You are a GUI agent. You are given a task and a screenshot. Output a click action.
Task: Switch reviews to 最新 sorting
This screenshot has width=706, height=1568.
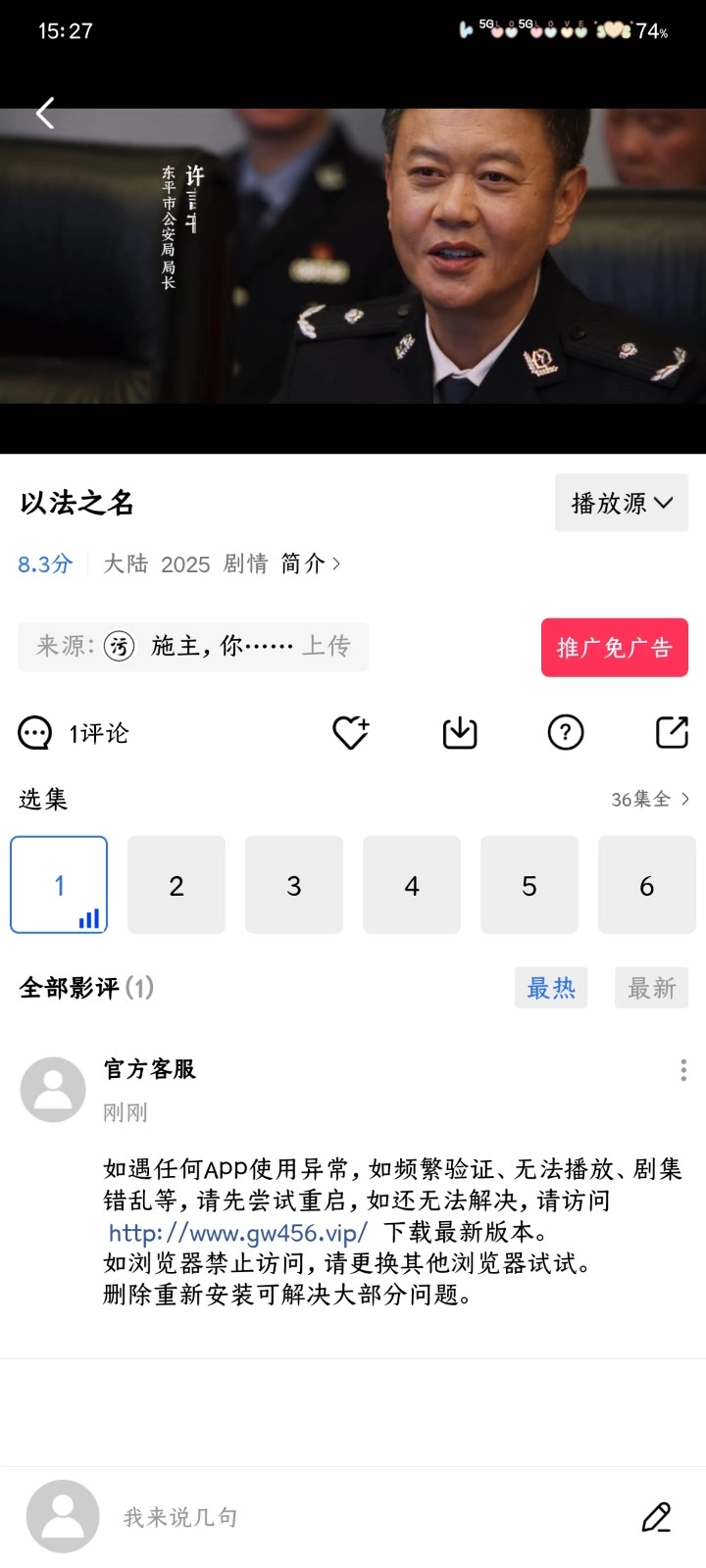pos(651,988)
